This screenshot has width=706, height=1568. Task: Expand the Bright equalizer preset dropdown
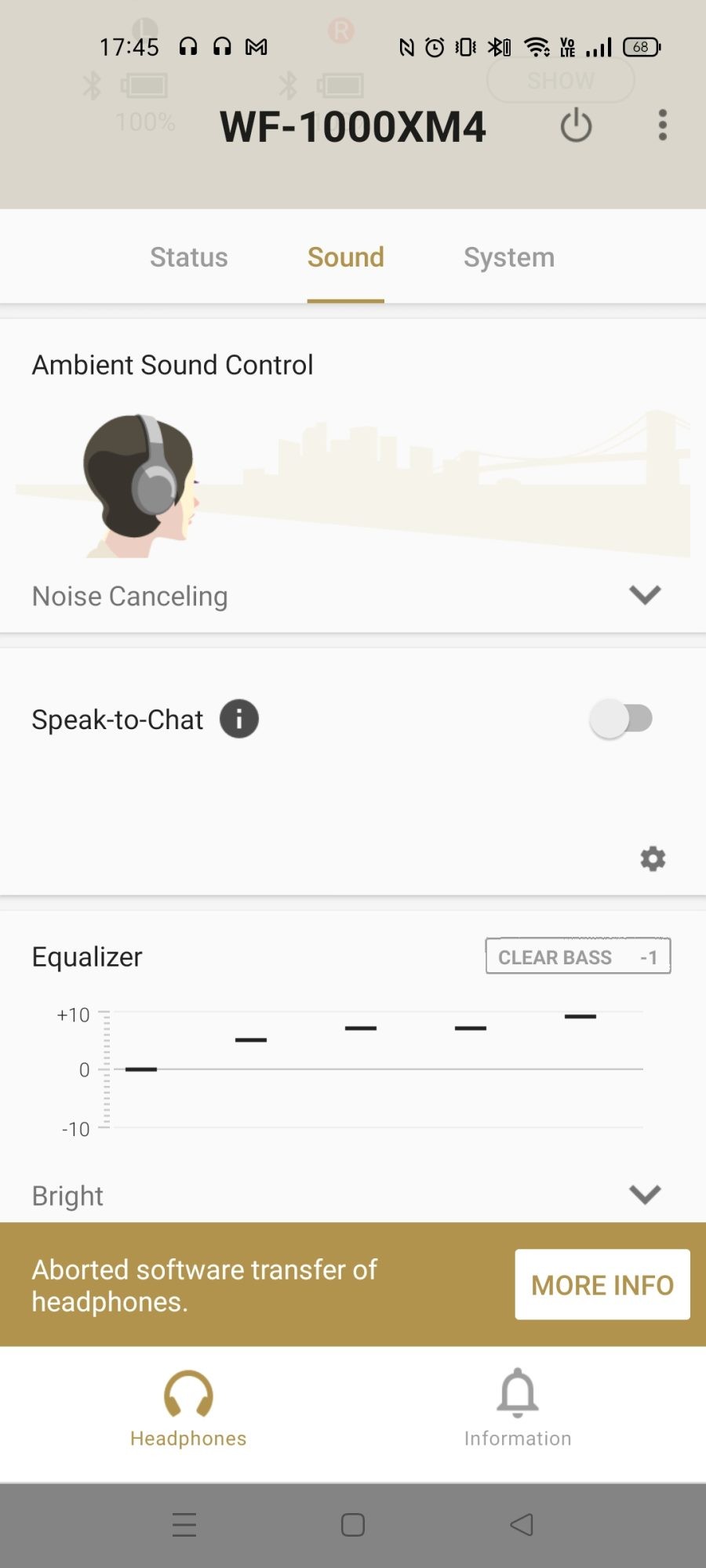click(645, 1194)
